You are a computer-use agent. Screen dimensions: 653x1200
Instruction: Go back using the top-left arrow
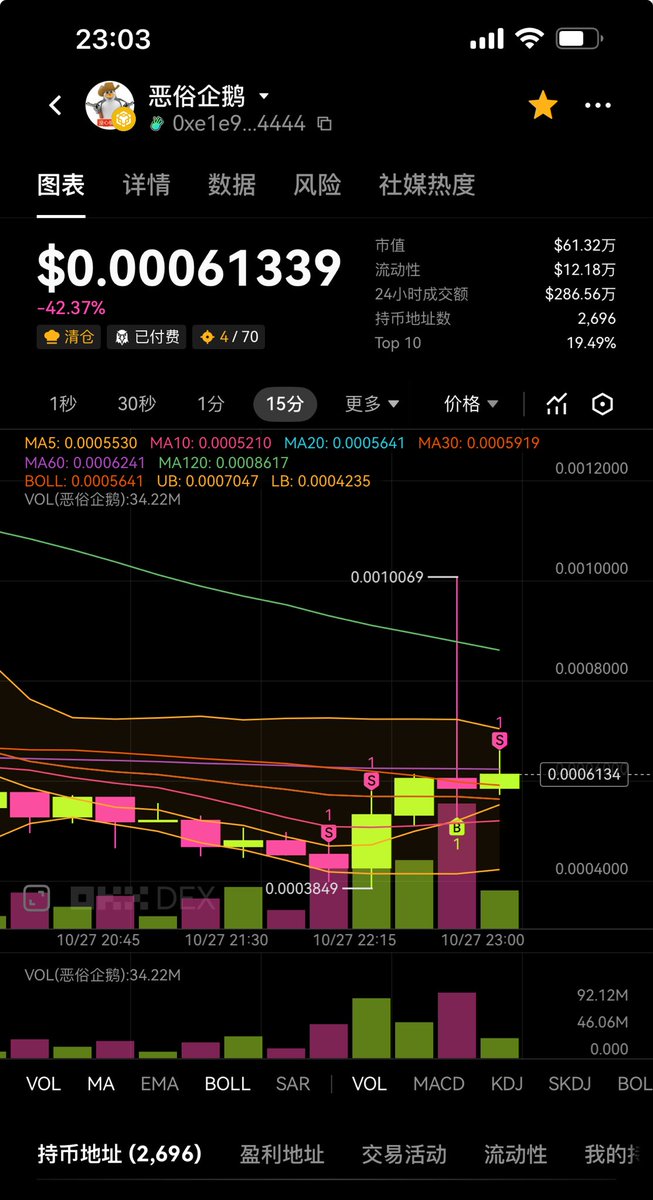click(x=56, y=105)
